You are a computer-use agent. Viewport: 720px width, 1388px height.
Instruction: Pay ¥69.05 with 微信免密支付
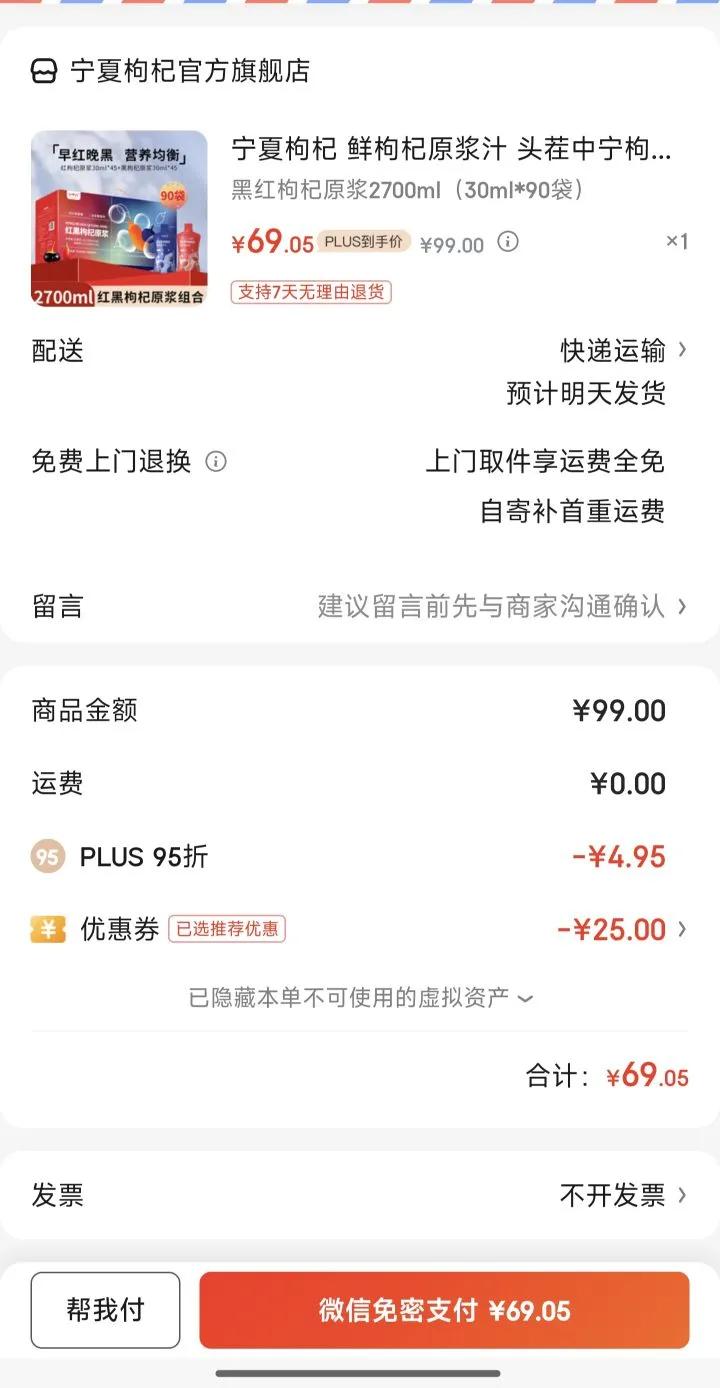444,1310
